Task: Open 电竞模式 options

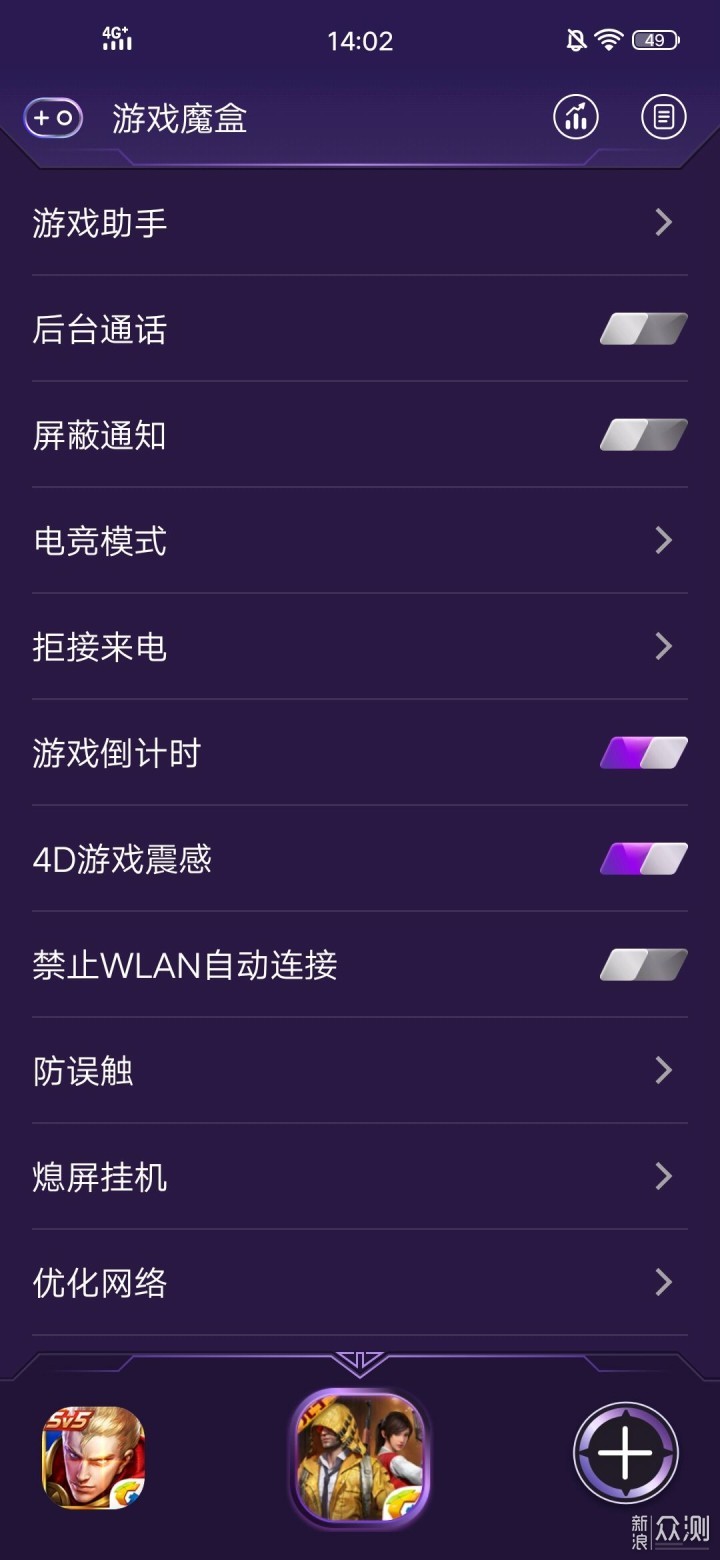Action: pos(360,541)
